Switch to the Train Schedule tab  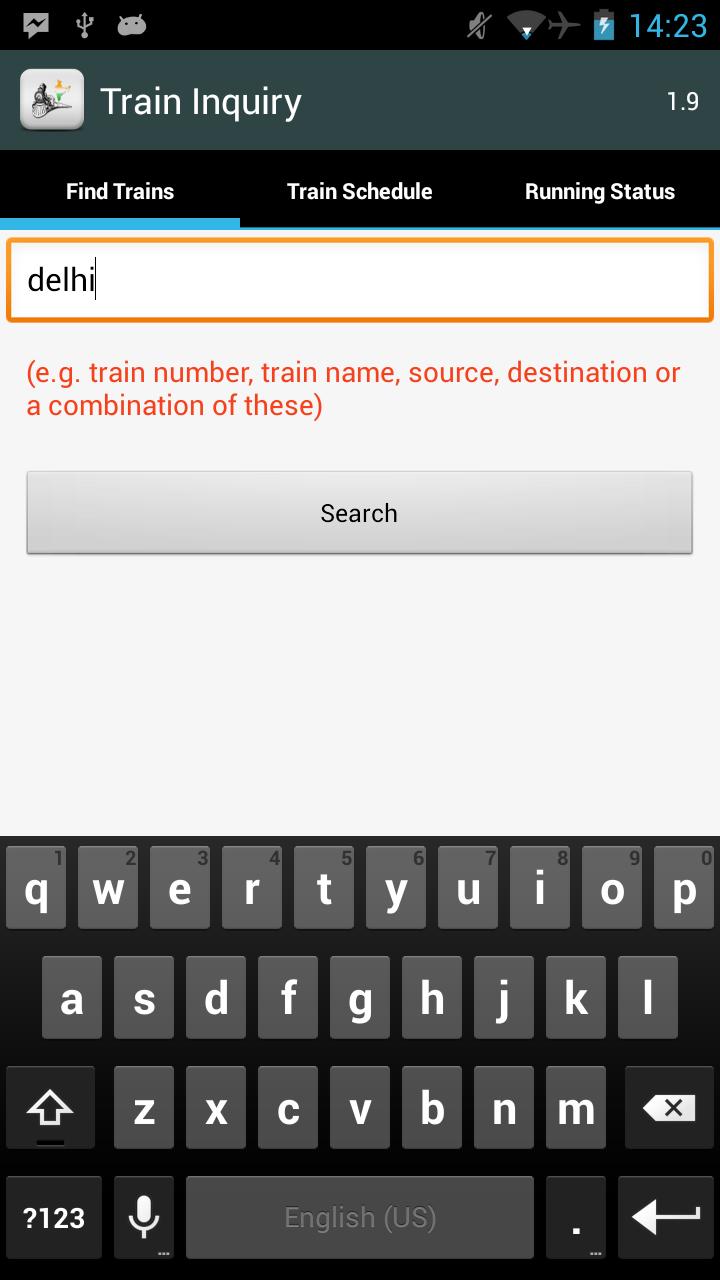click(359, 191)
